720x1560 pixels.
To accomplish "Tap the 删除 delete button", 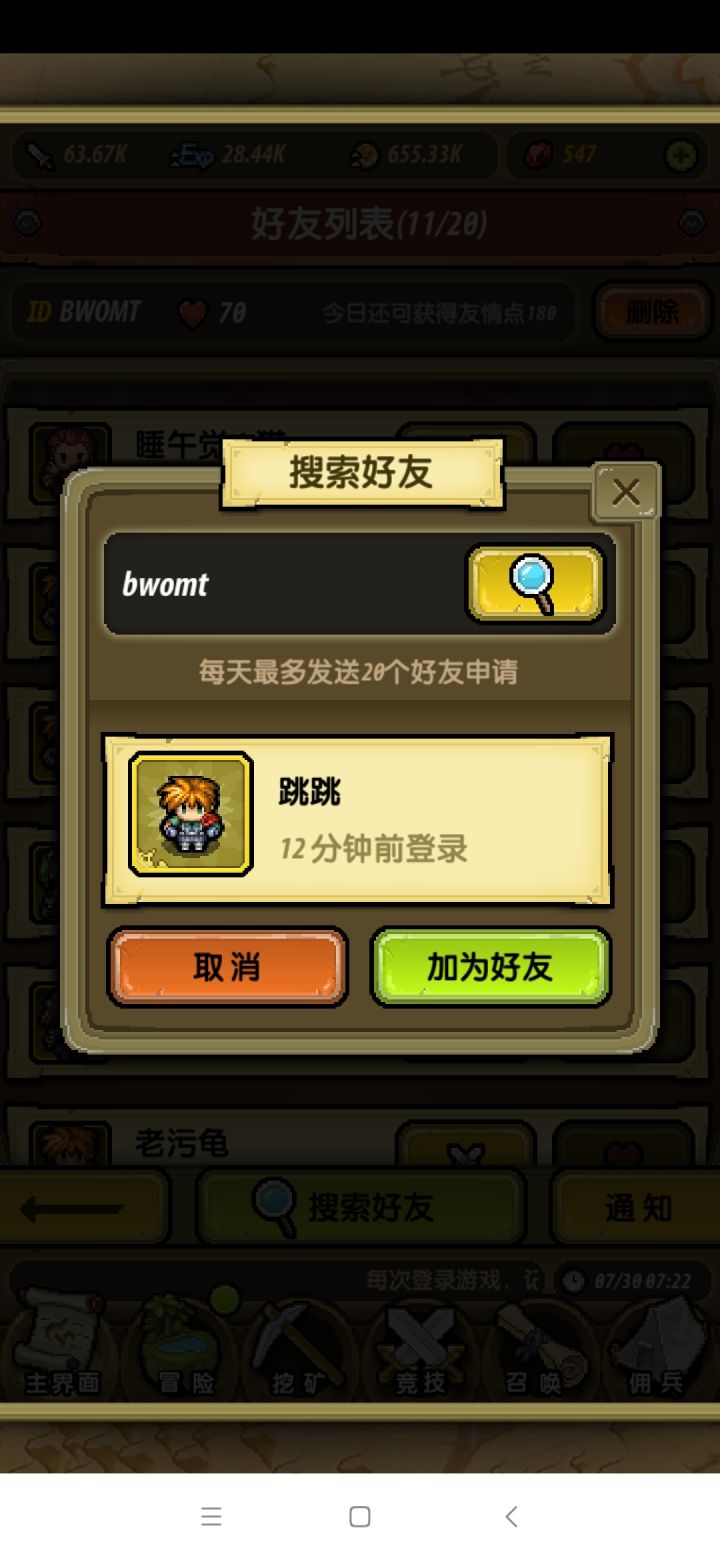I will click(x=652, y=311).
